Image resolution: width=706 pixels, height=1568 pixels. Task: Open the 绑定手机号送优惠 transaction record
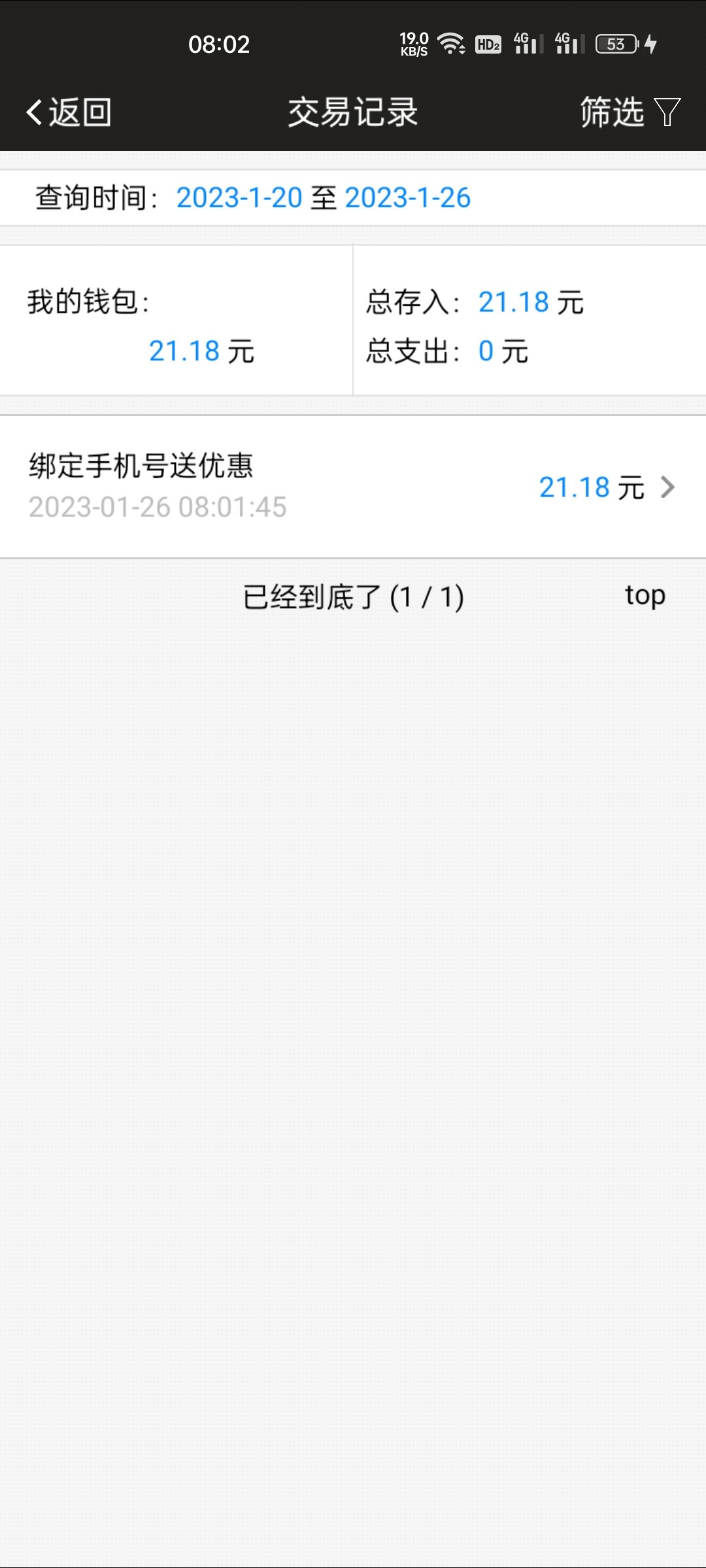point(353,487)
